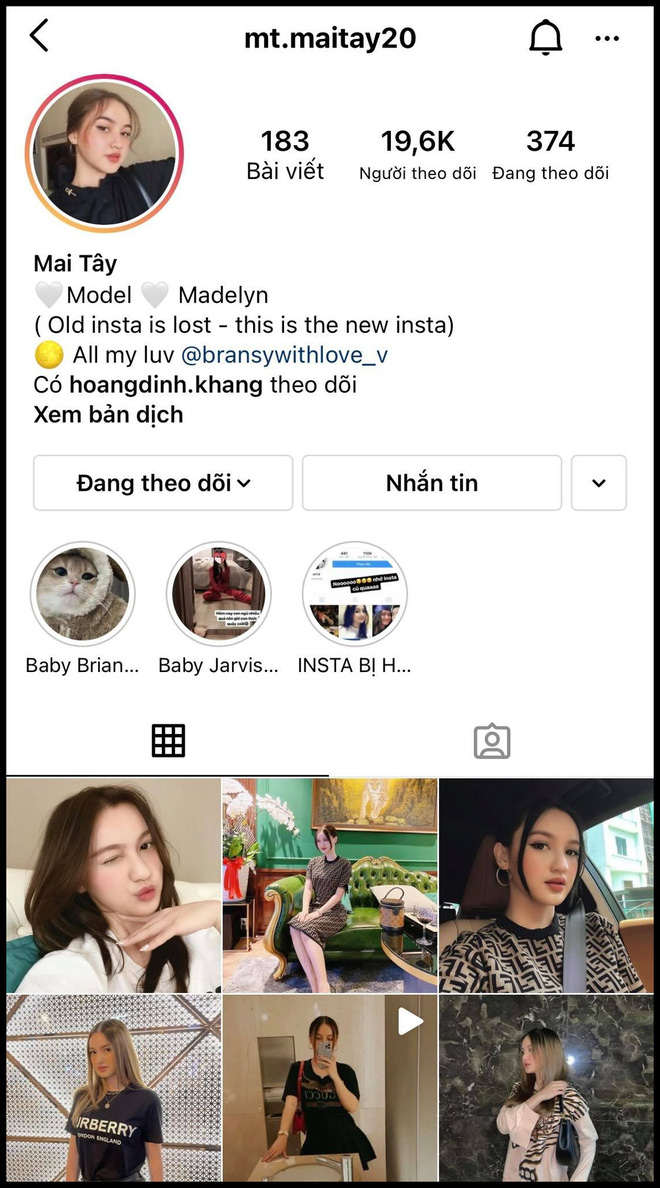Switch to the tagged photos tab
Screen dimensions: 660x1188
coord(491,741)
